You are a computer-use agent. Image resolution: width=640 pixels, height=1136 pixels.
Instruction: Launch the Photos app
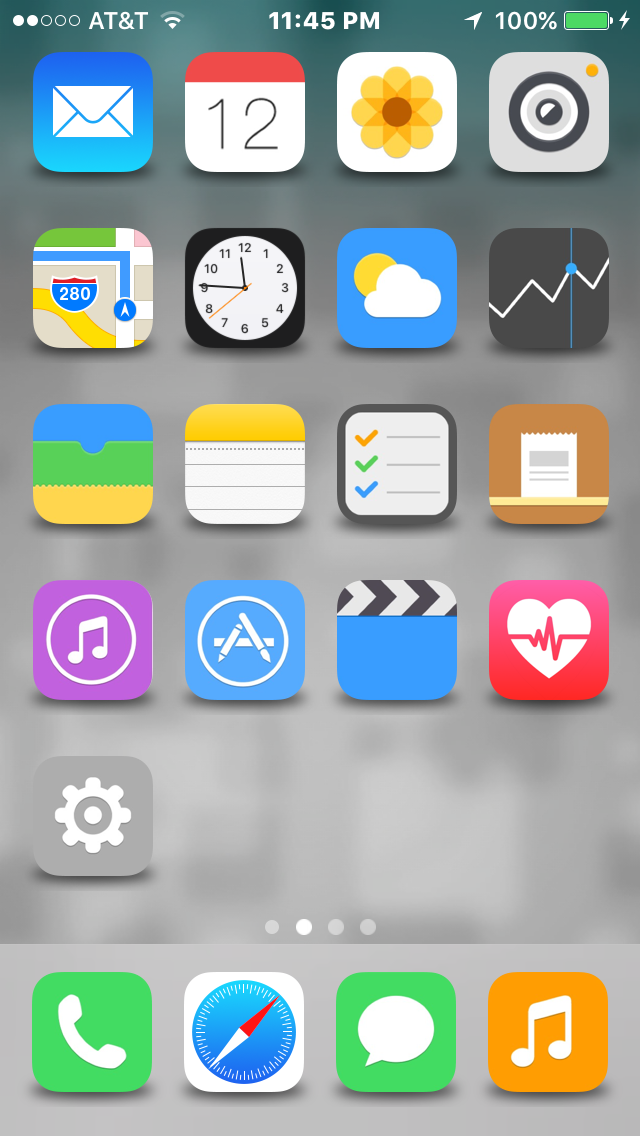coord(397,112)
